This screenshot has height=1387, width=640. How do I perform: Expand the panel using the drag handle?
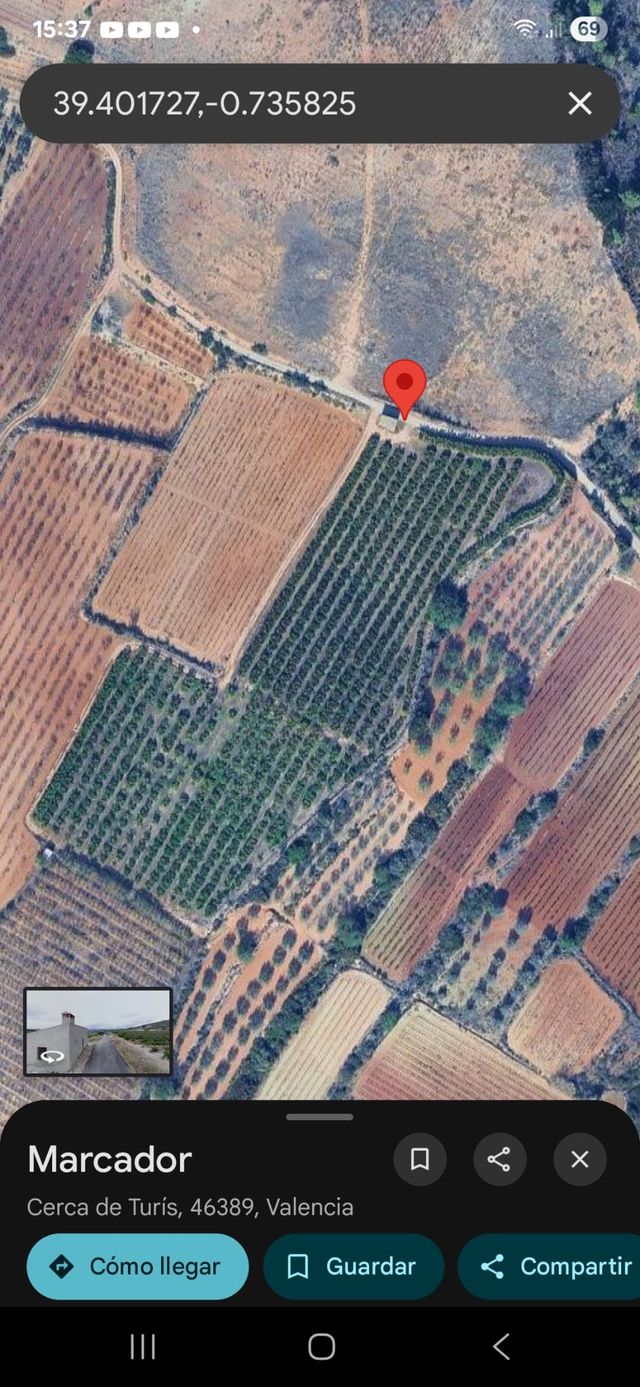point(320,1117)
